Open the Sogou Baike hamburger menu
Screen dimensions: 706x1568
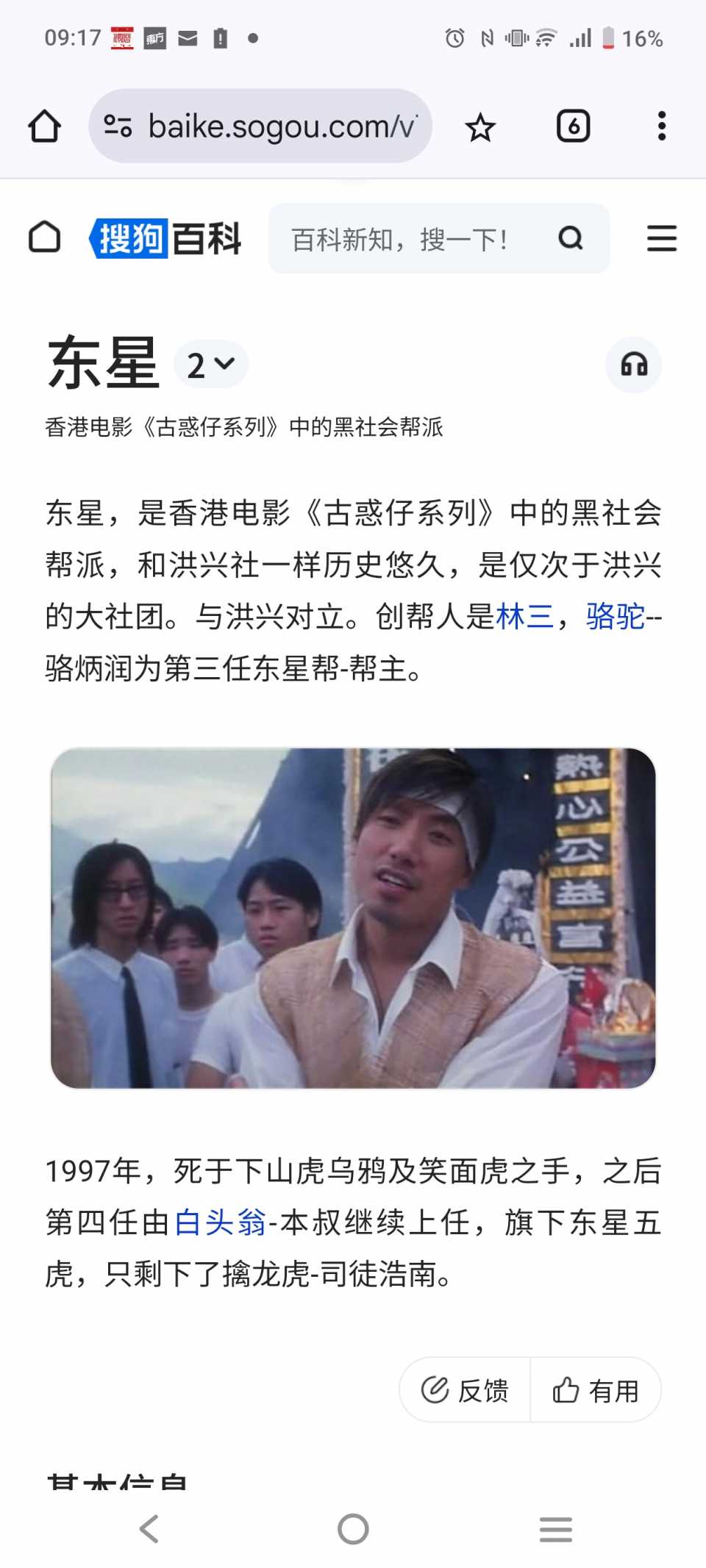point(661,239)
